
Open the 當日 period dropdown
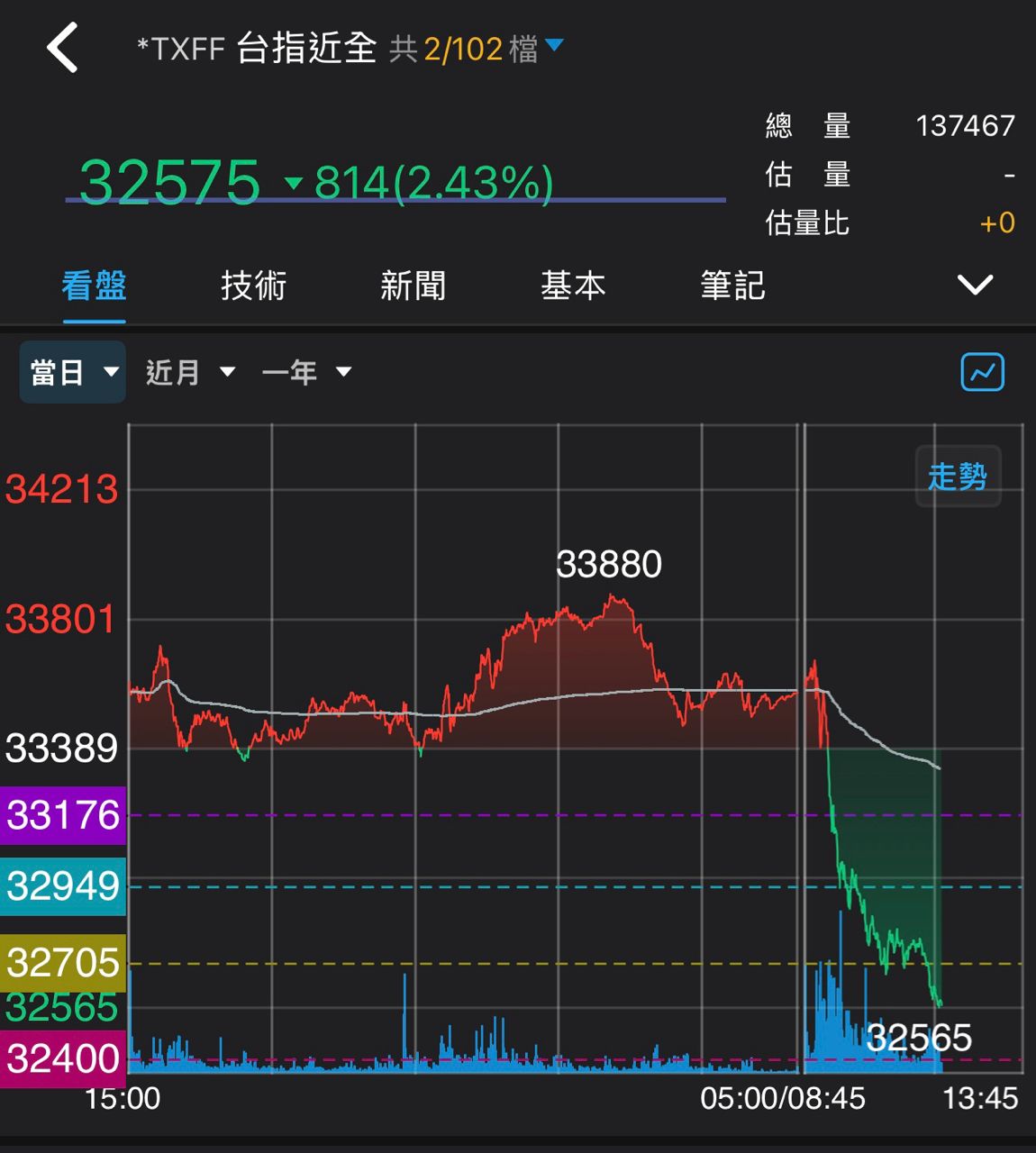pyautogui.click(x=73, y=372)
